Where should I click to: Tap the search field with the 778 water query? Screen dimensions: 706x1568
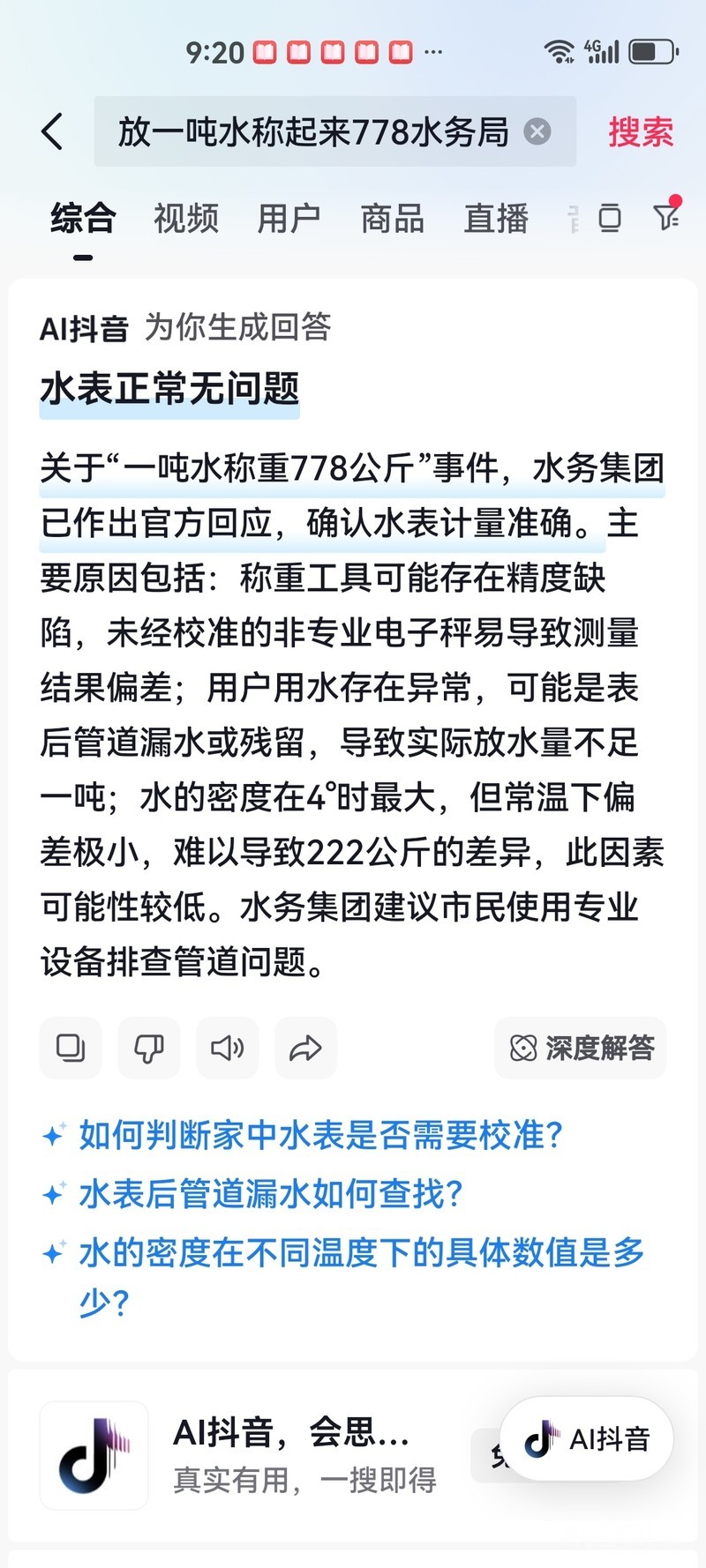313,132
